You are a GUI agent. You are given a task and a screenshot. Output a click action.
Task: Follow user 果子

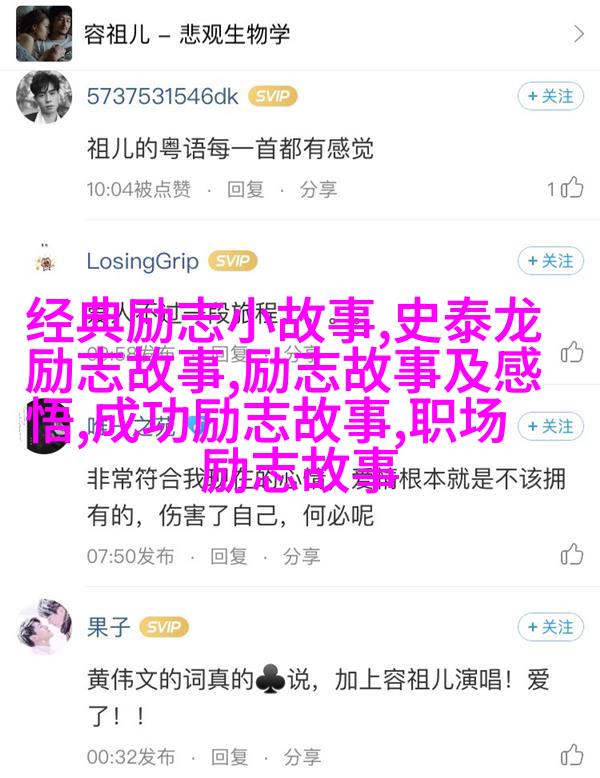coord(550,628)
